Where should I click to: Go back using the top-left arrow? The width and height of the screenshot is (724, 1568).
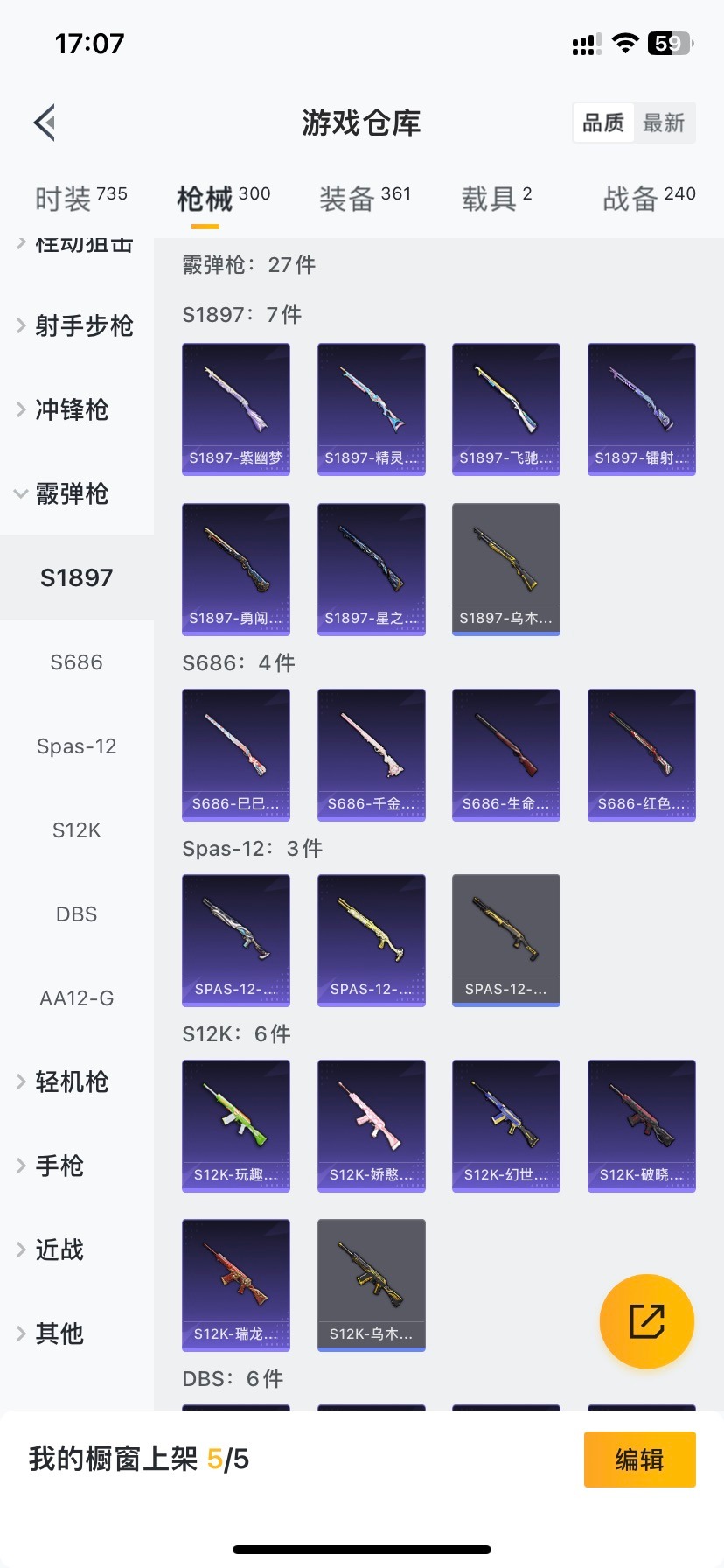[x=45, y=122]
